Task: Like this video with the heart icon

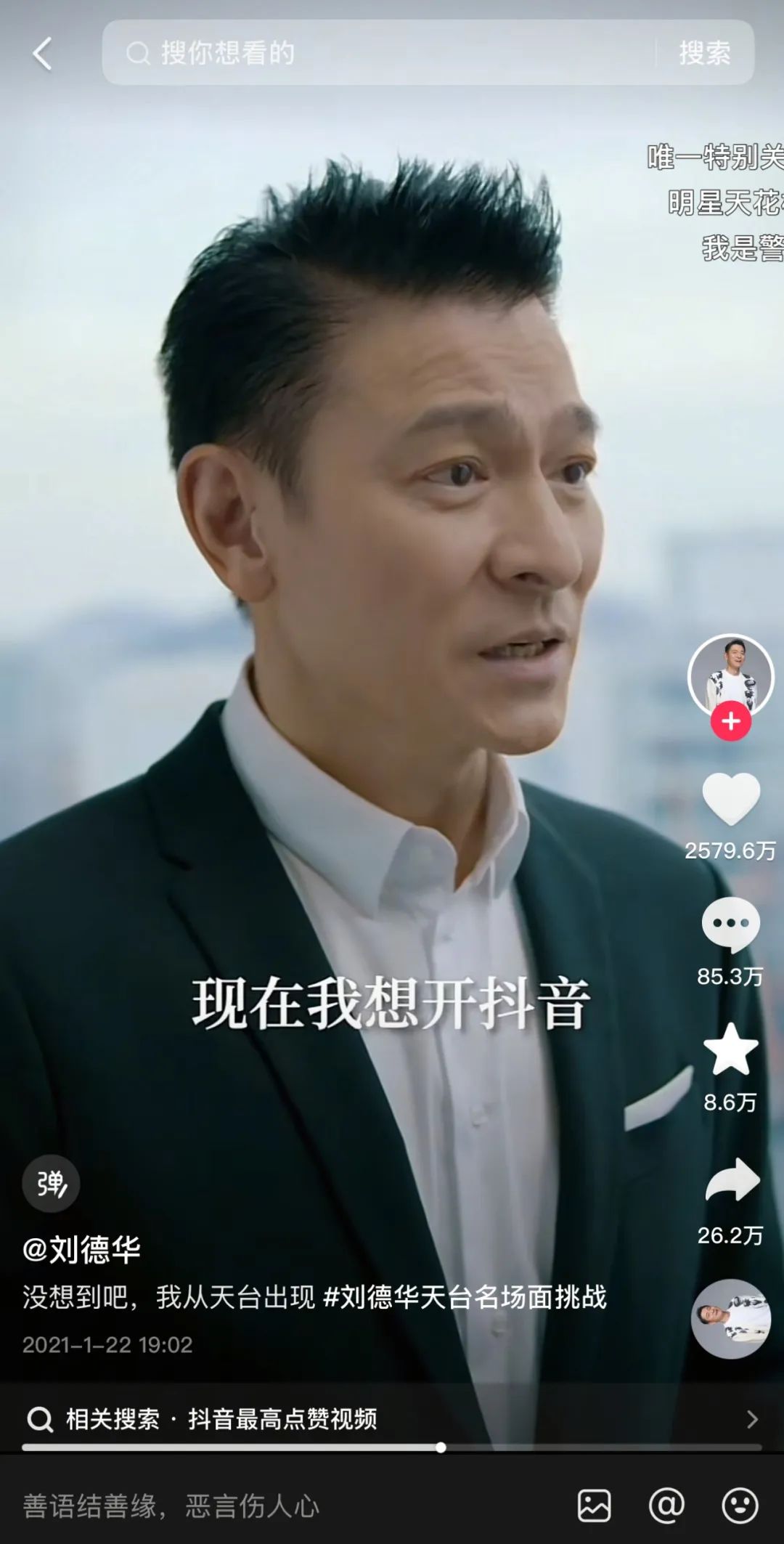Action: [x=730, y=798]
